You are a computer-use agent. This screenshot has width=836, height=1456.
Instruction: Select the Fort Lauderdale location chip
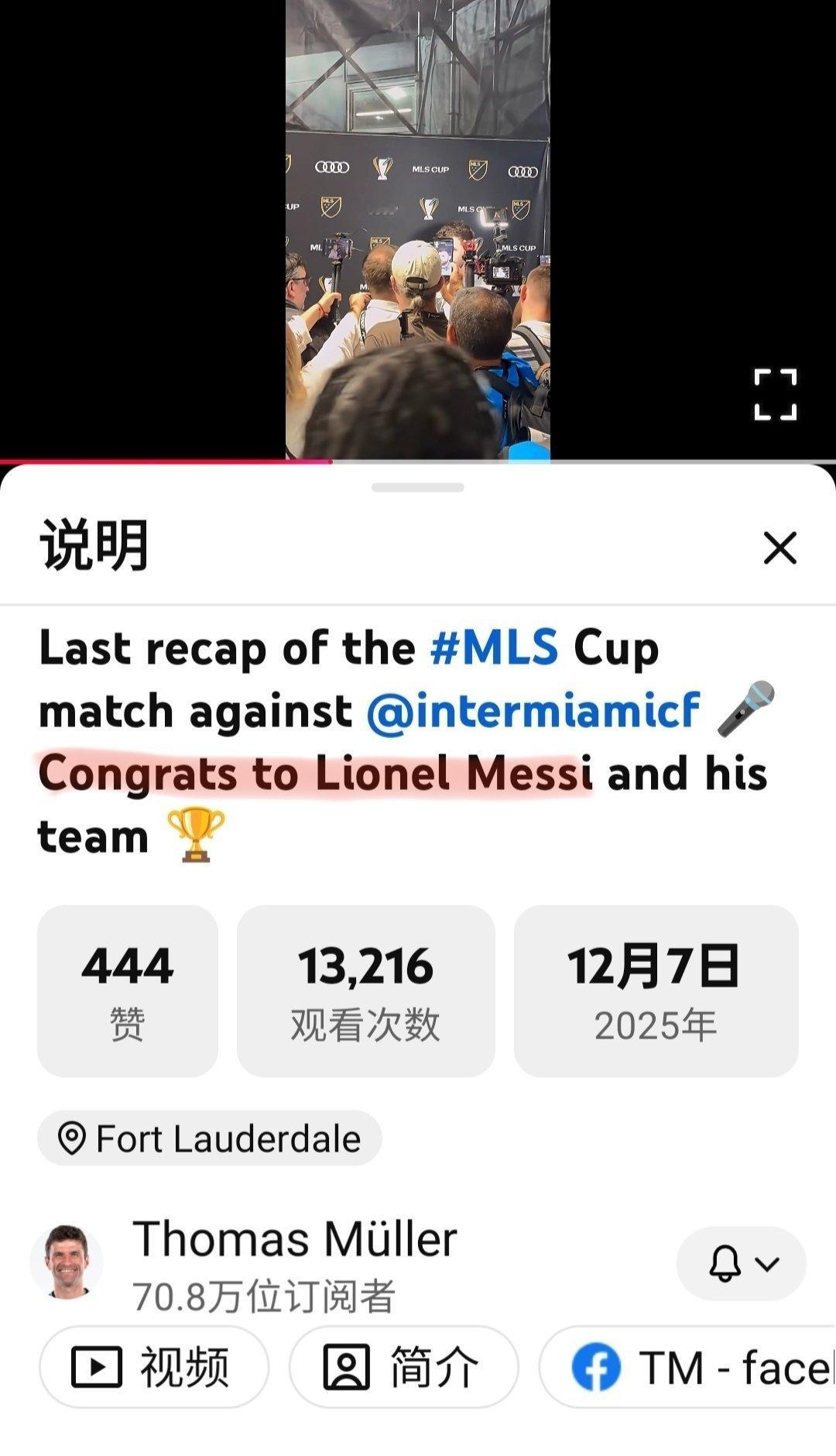[209, 1138]
